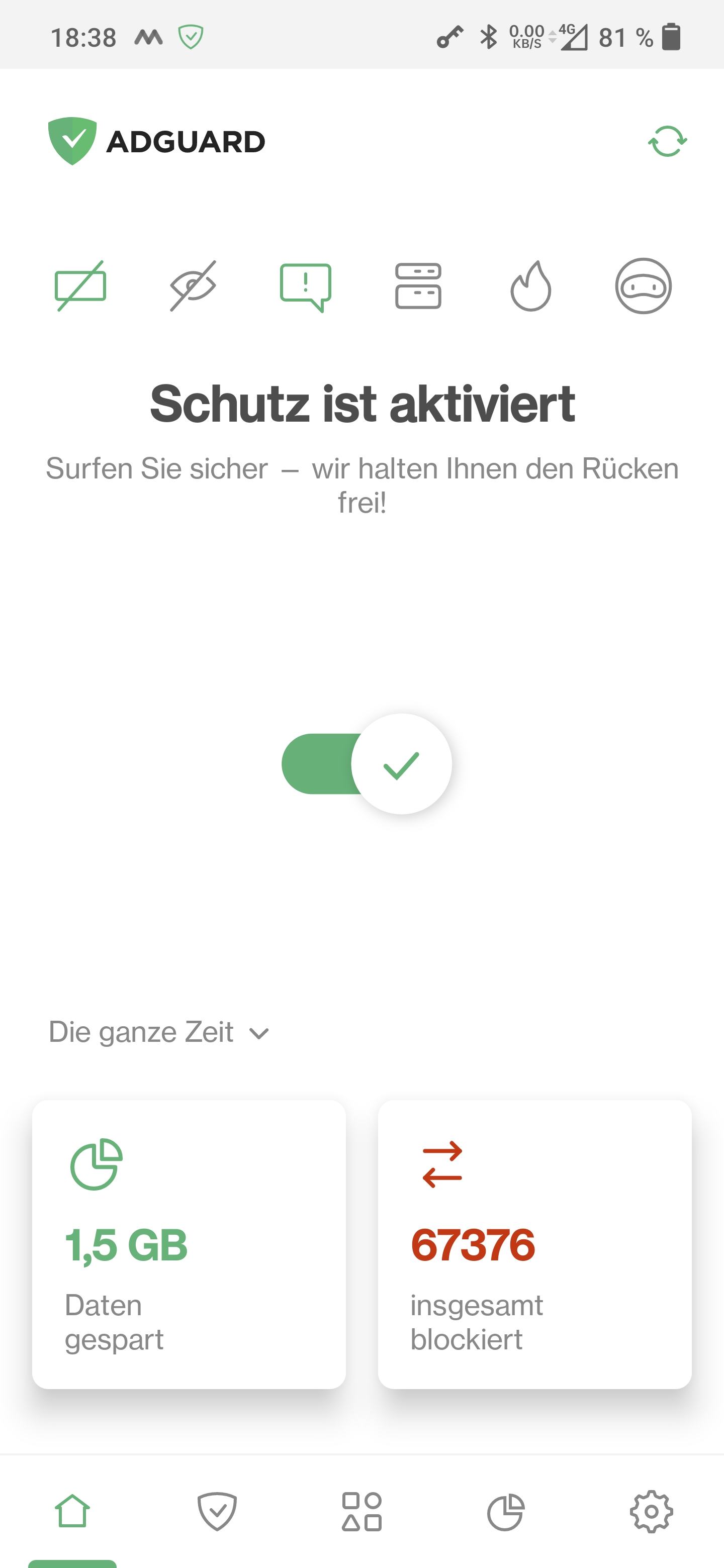Open the tracking protection crossed-eye icon

point(193,286)
